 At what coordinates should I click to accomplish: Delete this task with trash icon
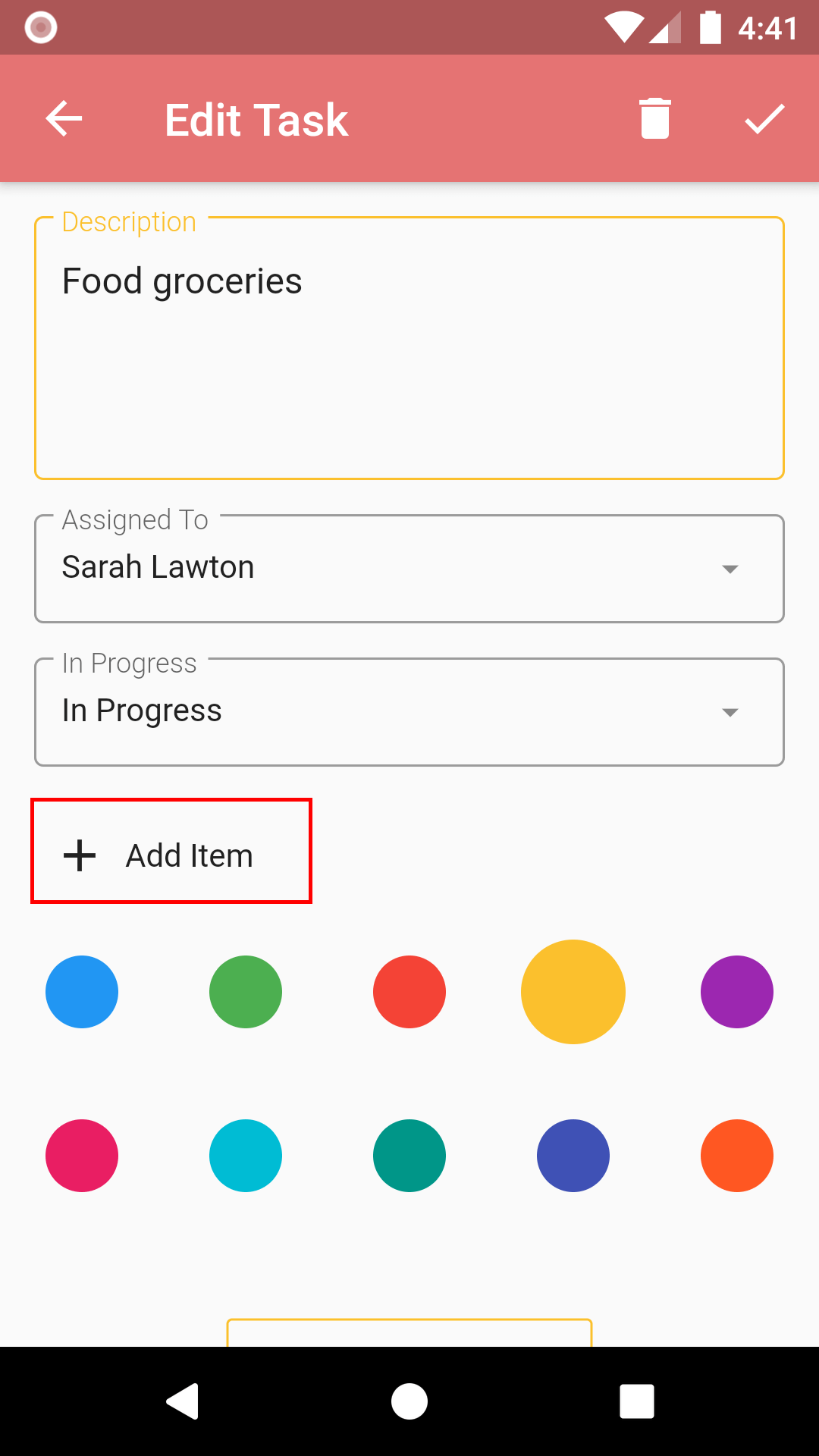[x=655, y=119]
